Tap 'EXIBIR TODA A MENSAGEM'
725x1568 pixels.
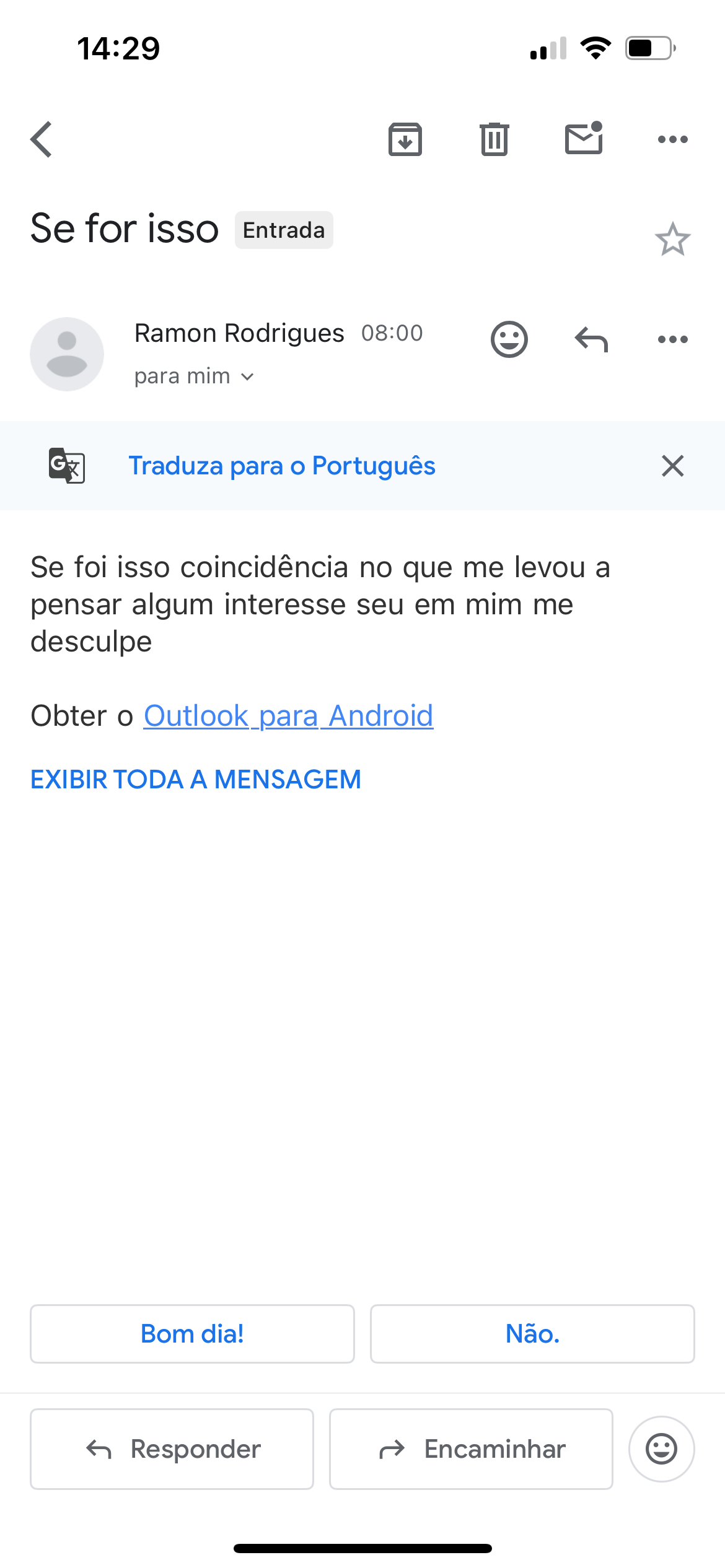pyautogui.click(x=196, y=779)
